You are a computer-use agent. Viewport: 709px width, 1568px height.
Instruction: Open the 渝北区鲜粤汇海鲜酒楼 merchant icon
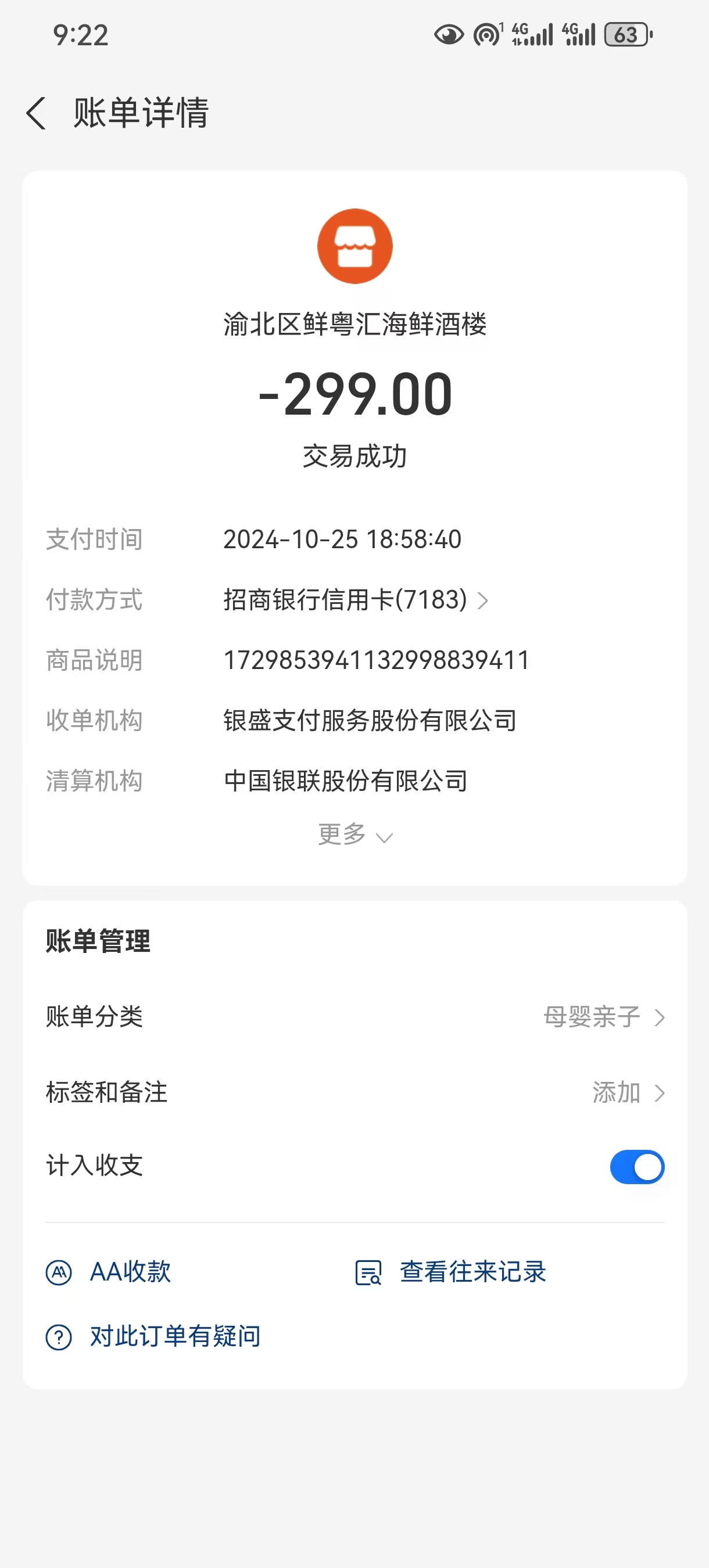[355, 246]
